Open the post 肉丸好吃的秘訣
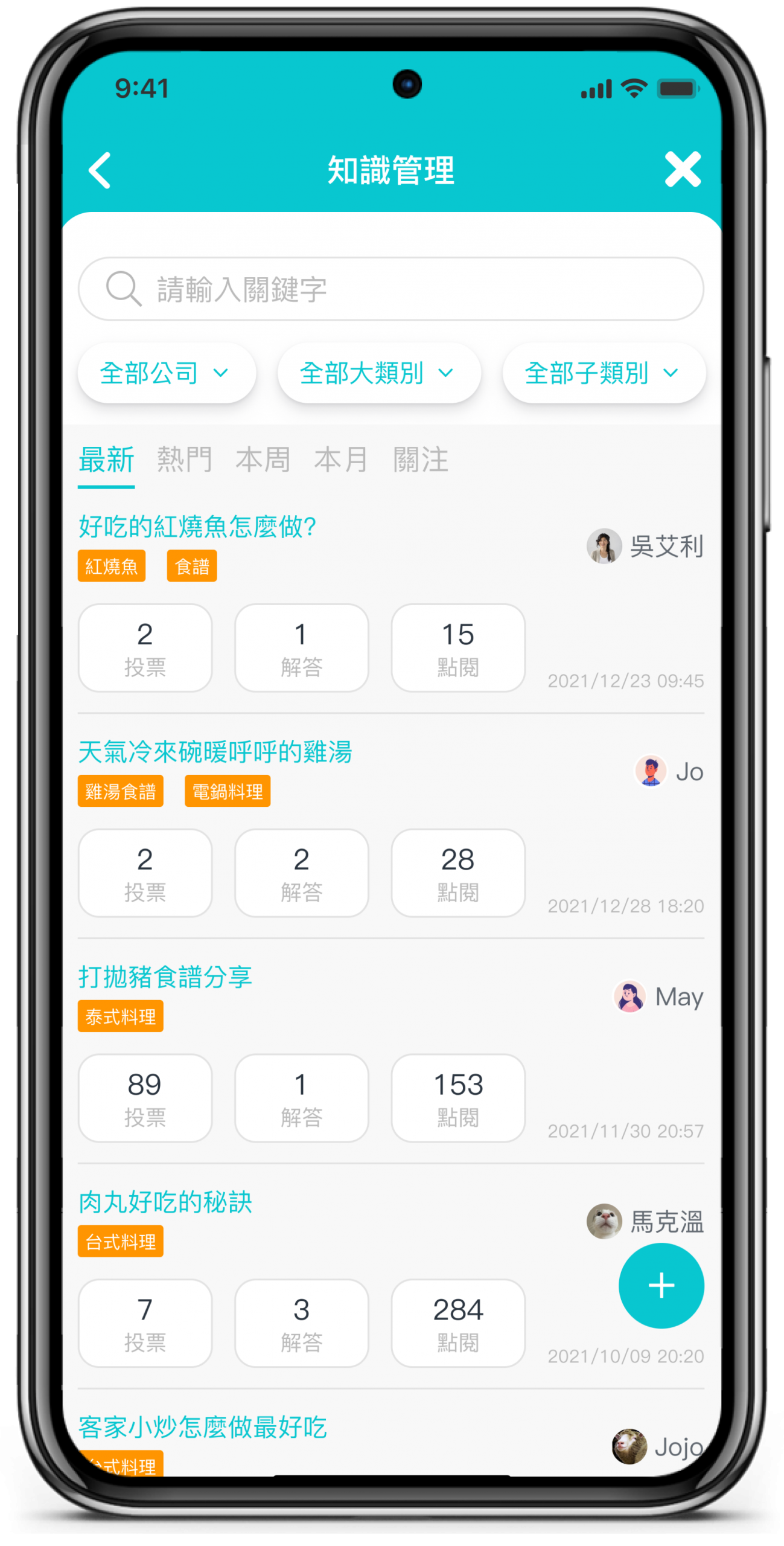This screenshot has width=784, height=1546. pyautogui.click(x=165, y=1202)
